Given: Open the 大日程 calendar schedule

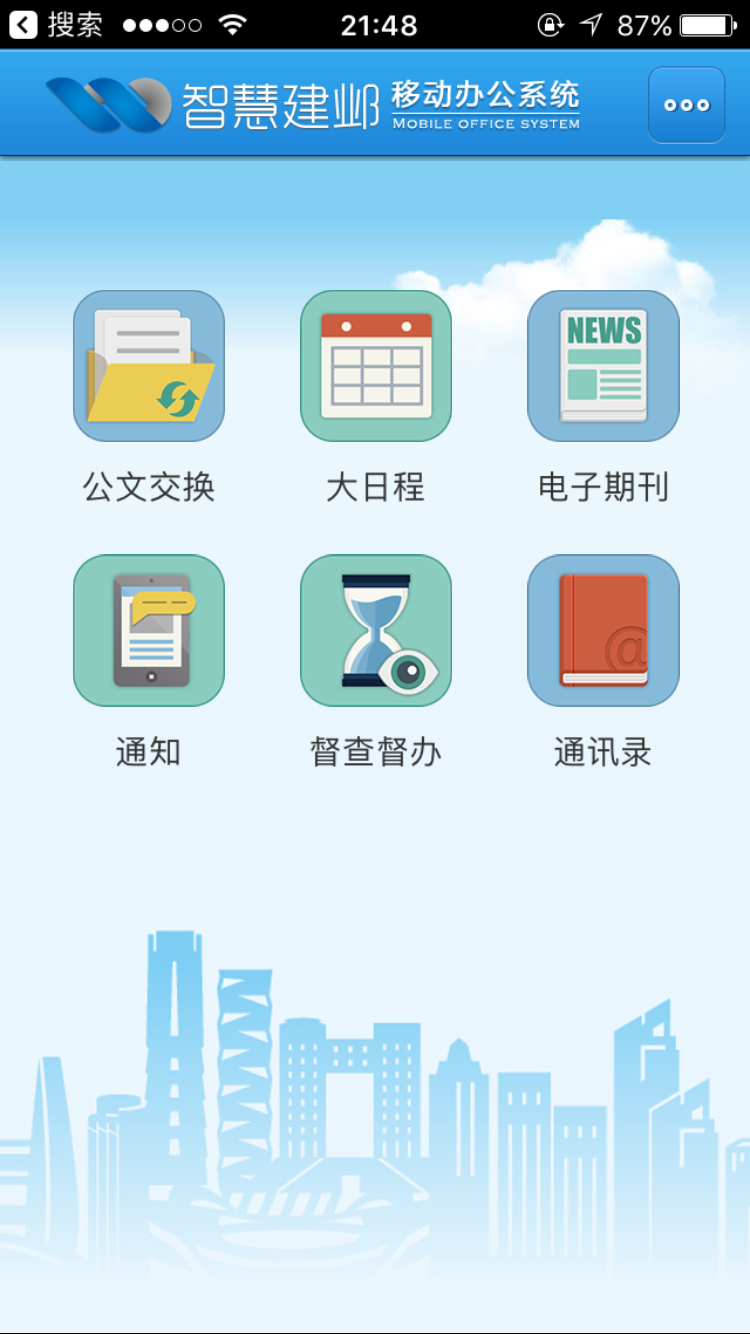Looking at the screenshot, I should (376, 366).
